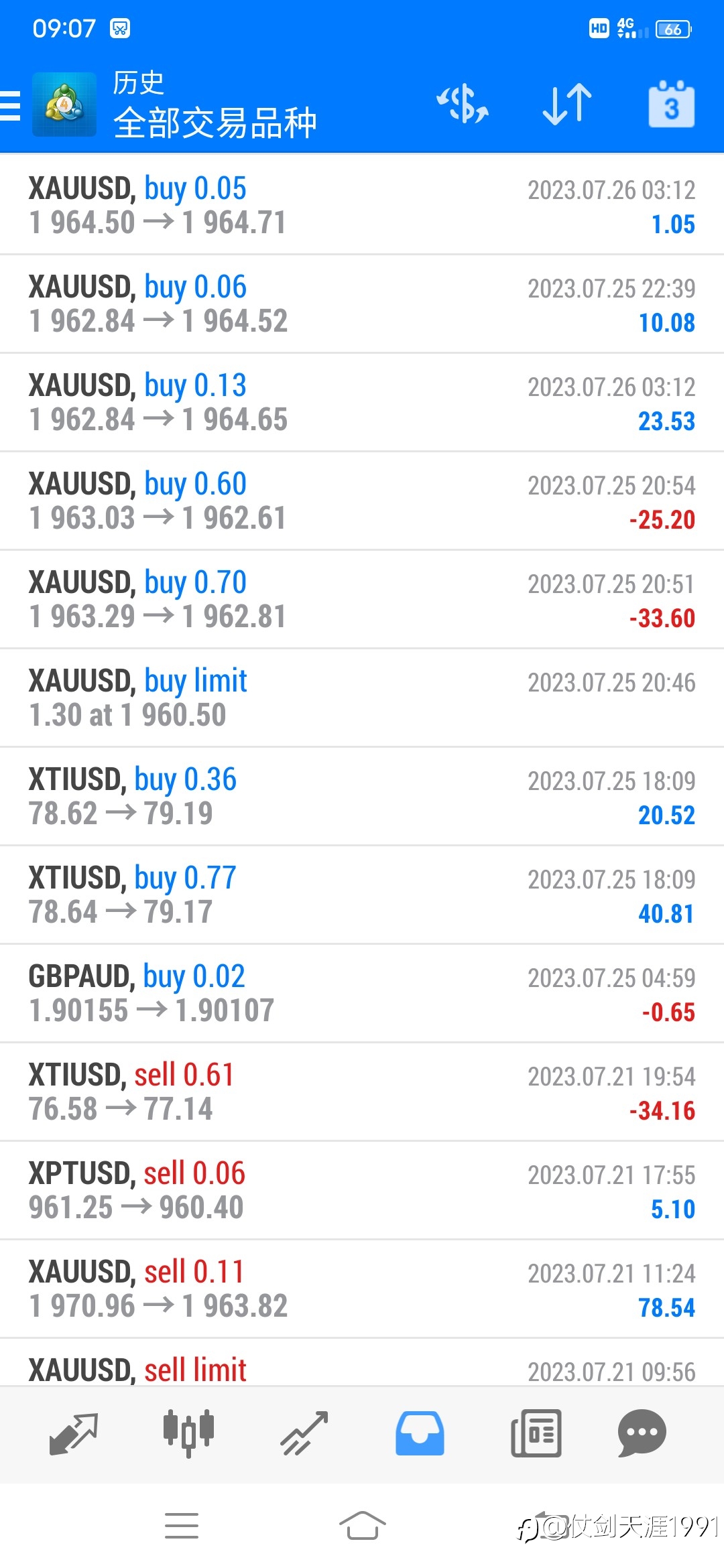The image size is (724, 1568).
Task: Open the News tab
Action: (536, 1434)
